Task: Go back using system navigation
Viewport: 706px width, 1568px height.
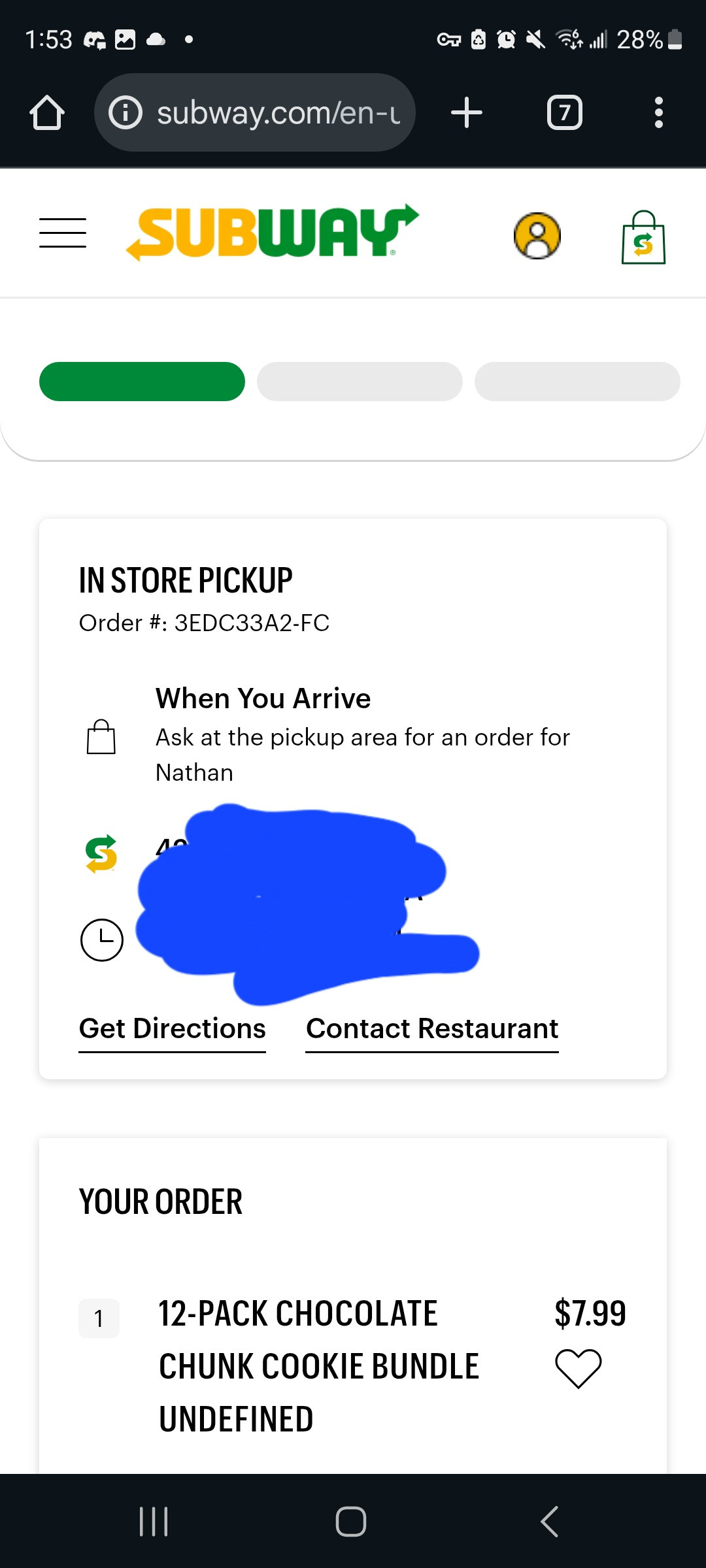Action: click(x=550, y=1522)
